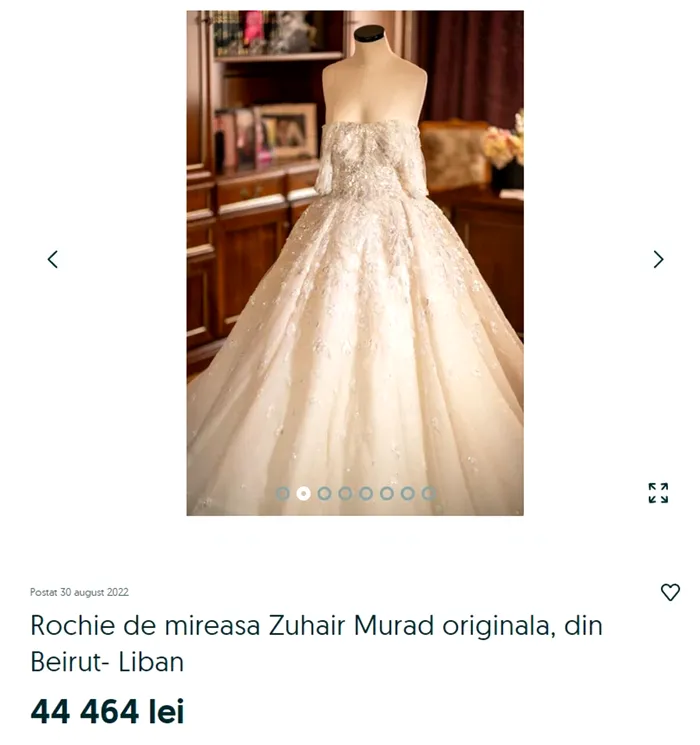Jump to the first photo dot
The width and height of the screenshot is (700, 745).
[x=283, y=493]
